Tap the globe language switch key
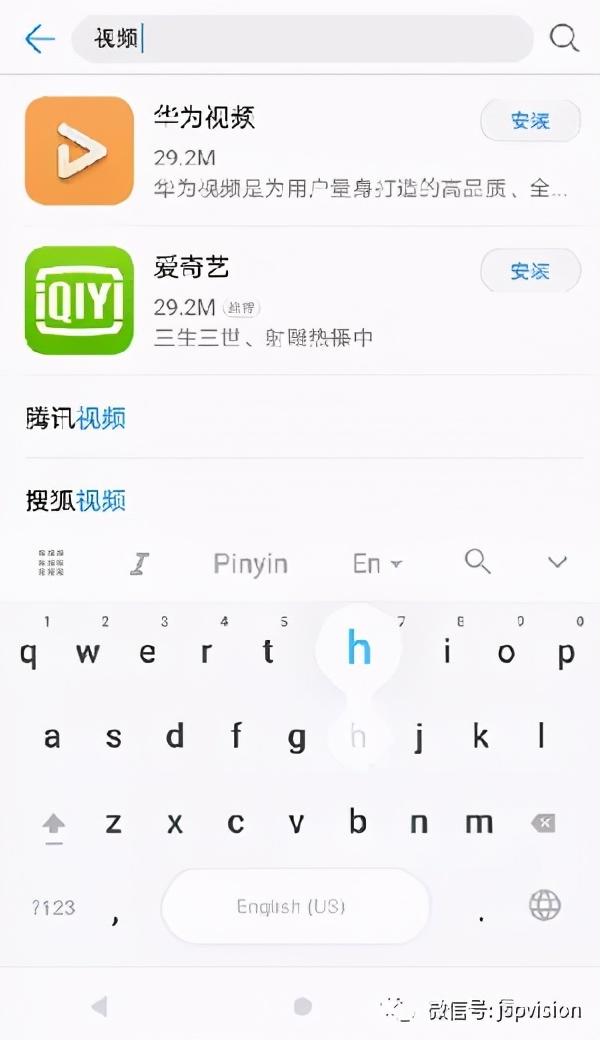 pos(545,905)
